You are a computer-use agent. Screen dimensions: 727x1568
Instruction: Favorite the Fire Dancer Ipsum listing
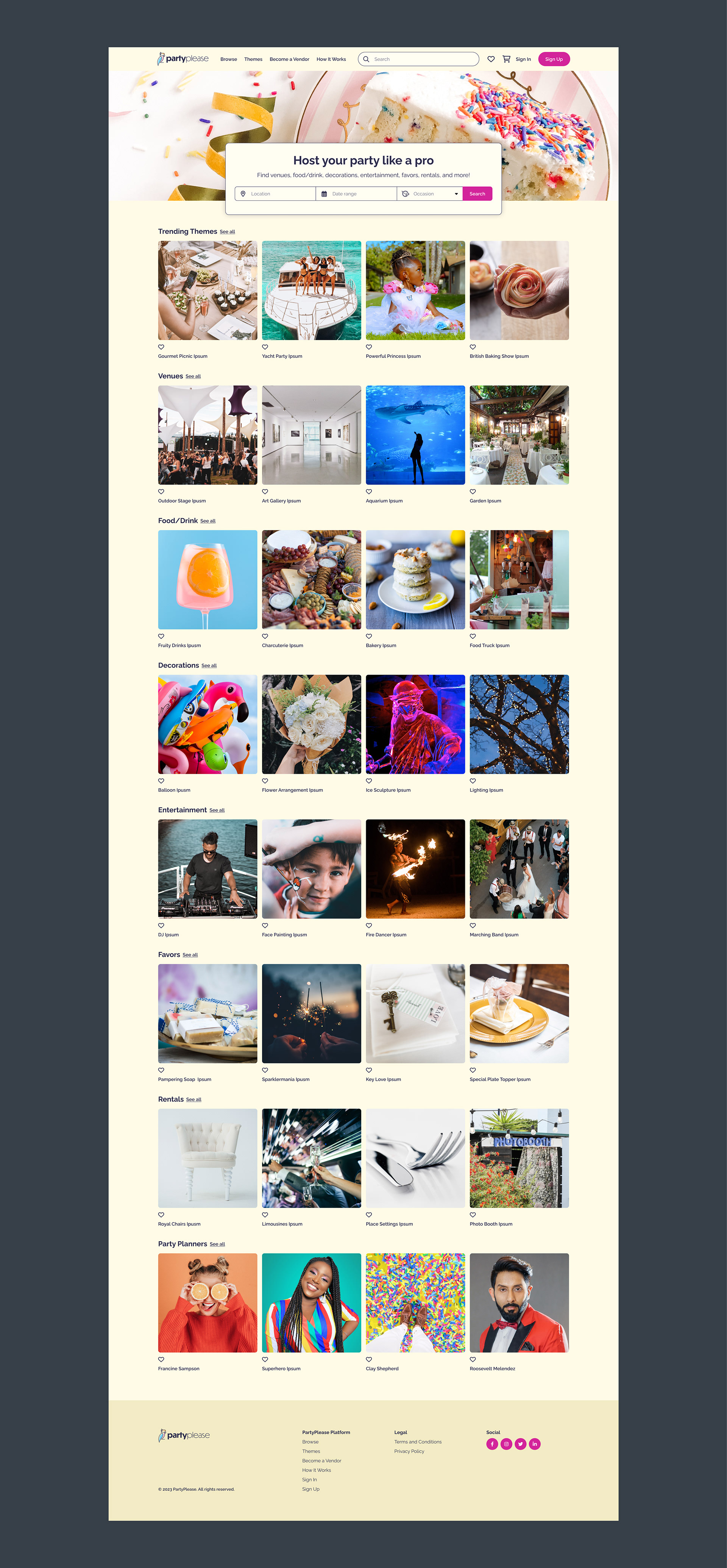tap(369, 926)
